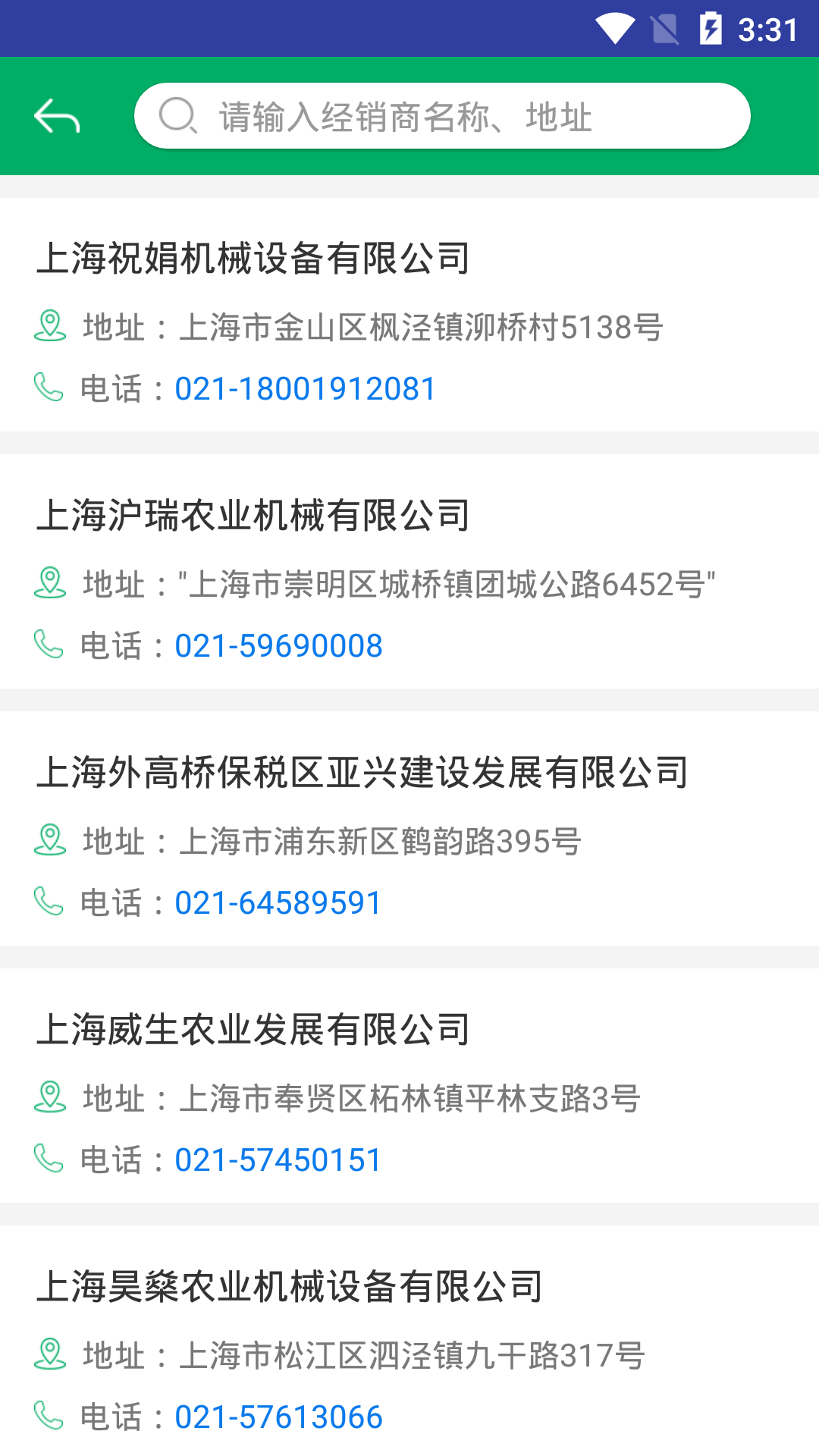Image resolution: width=819 pixels, height=1456 pixels.
Task: Tap the dealer search input field
Action: click(444, 115)
